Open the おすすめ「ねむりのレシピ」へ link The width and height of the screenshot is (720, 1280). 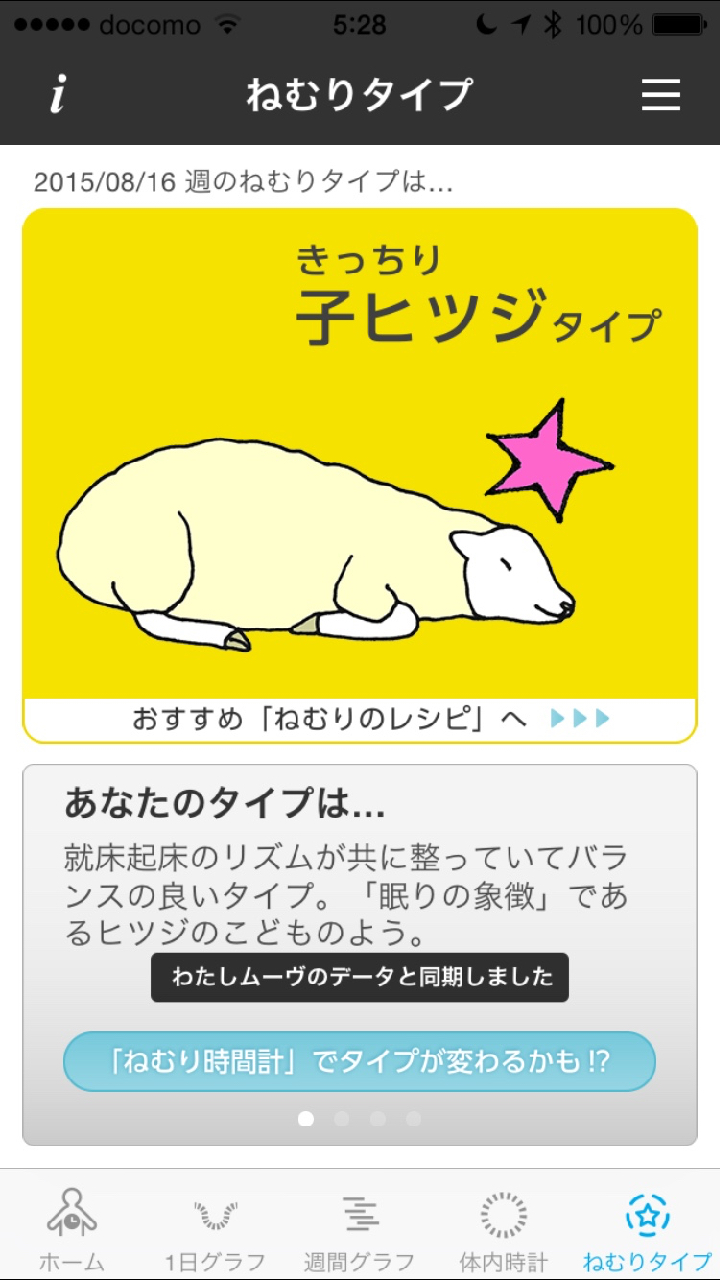click(x=360, y=719)
